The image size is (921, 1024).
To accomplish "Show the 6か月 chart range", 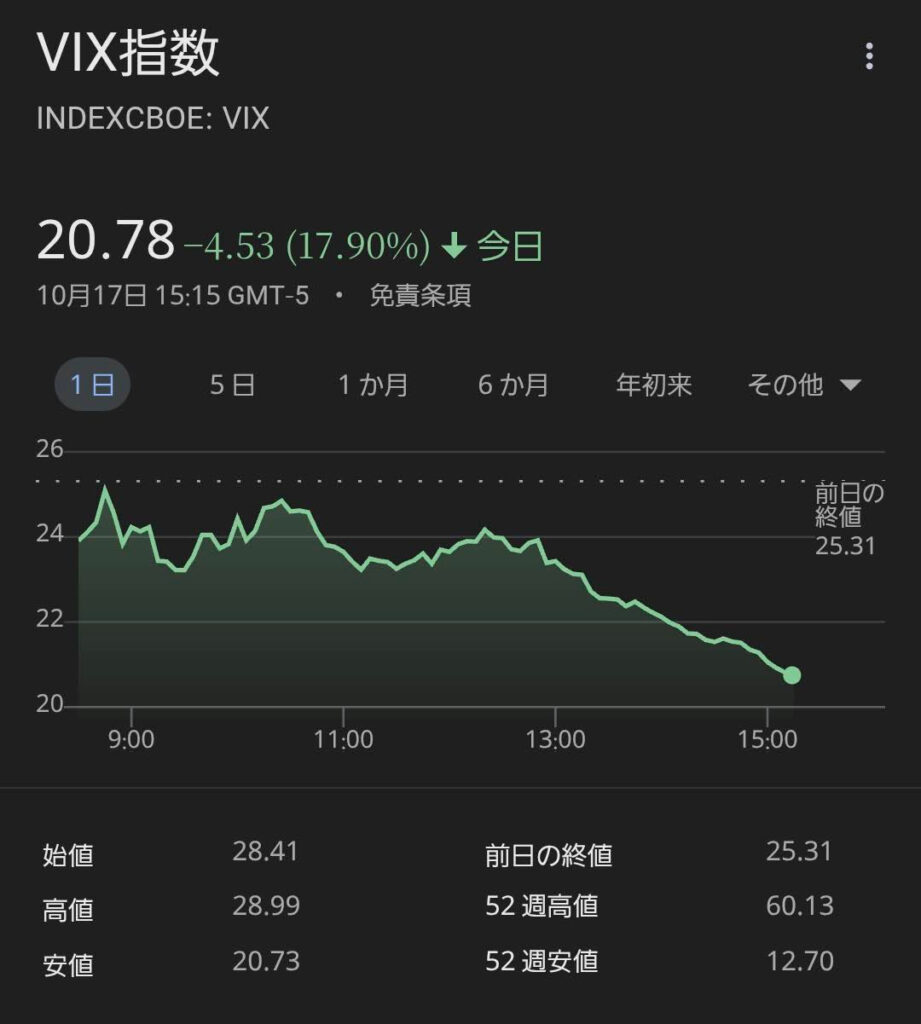I will pos(513,385).
